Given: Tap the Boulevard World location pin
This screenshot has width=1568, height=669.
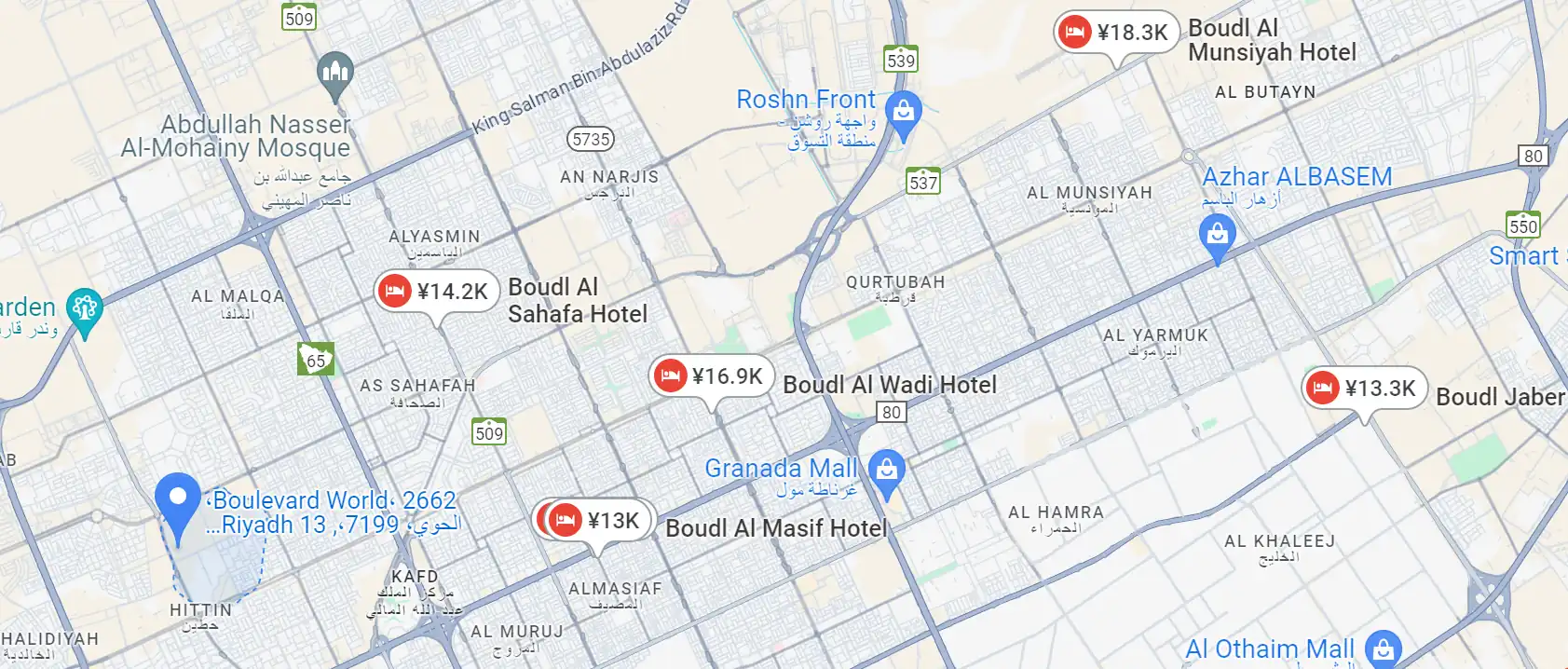Looking at the screenshot, I should tap(177, 501).
